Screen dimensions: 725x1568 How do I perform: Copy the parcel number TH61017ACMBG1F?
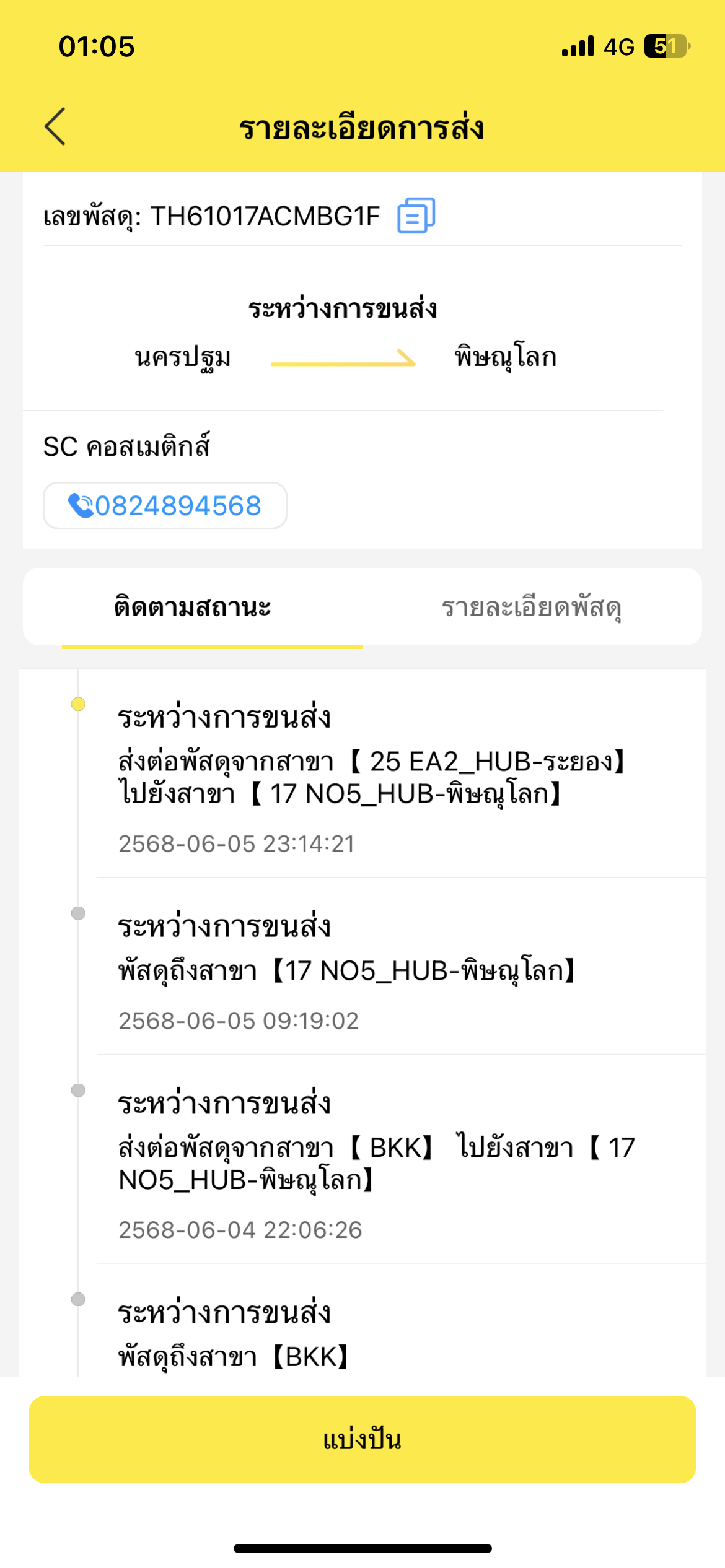(416, 216)
